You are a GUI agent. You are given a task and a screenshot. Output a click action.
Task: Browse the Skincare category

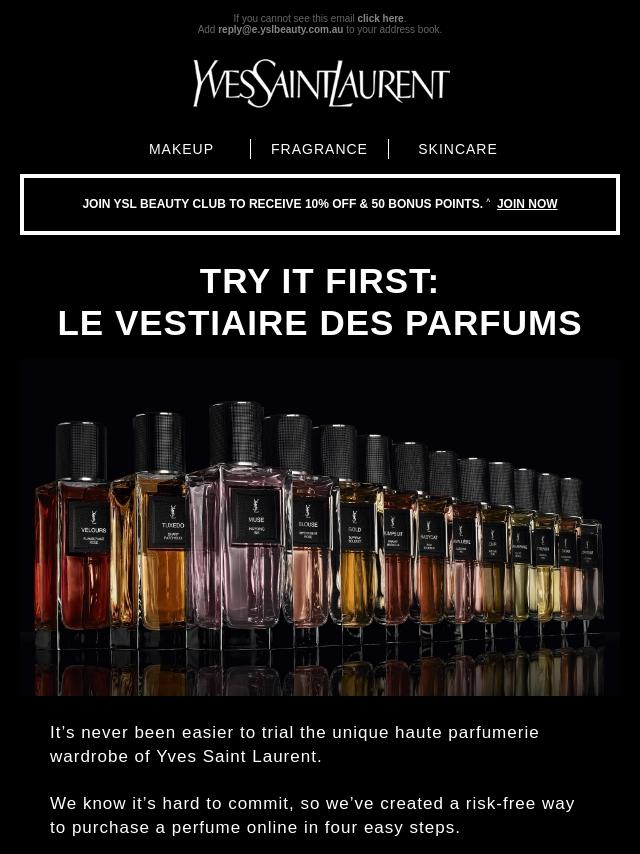457,149
